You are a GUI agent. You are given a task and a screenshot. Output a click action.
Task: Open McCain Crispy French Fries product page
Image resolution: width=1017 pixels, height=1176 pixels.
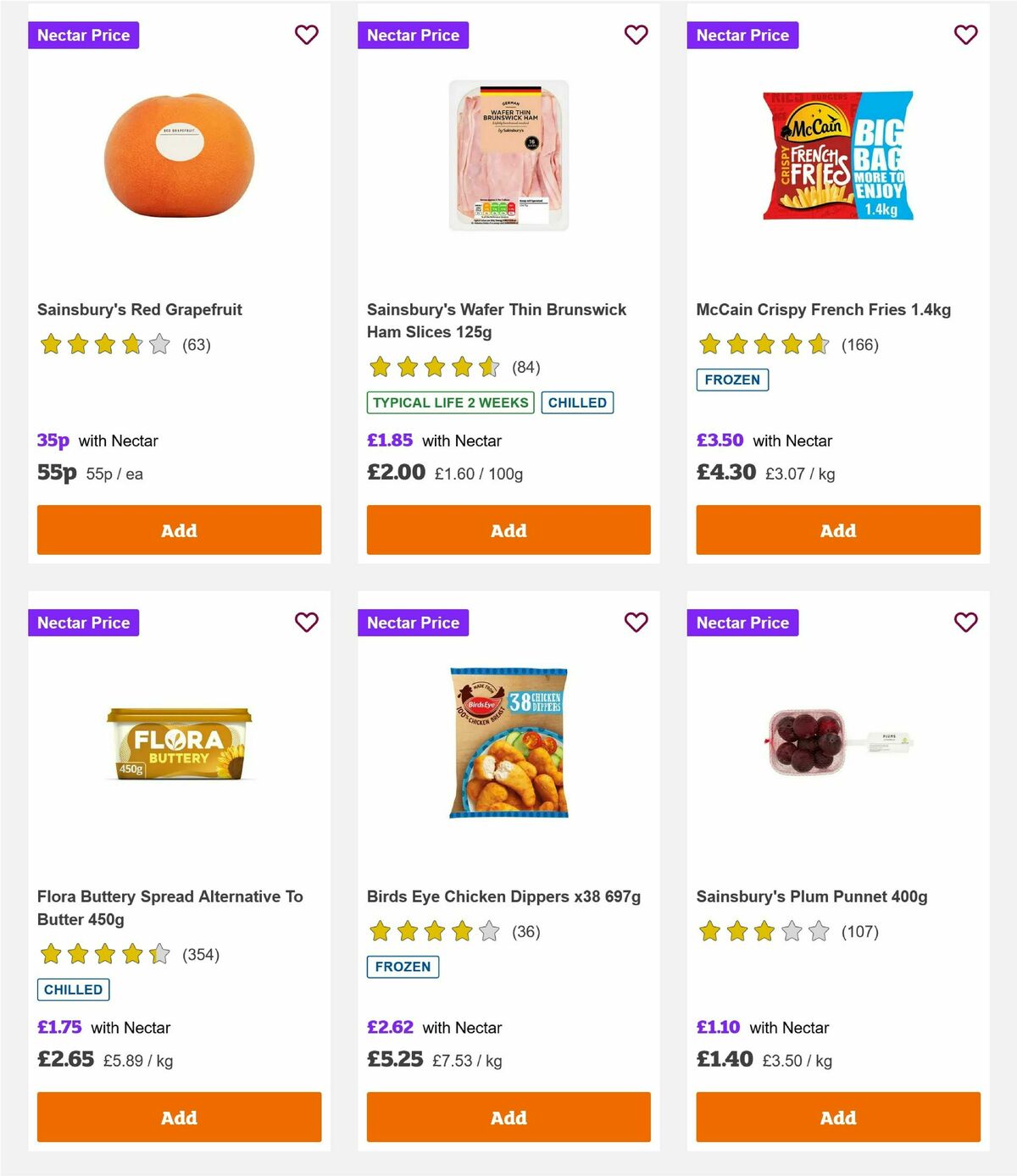point(823,309)
